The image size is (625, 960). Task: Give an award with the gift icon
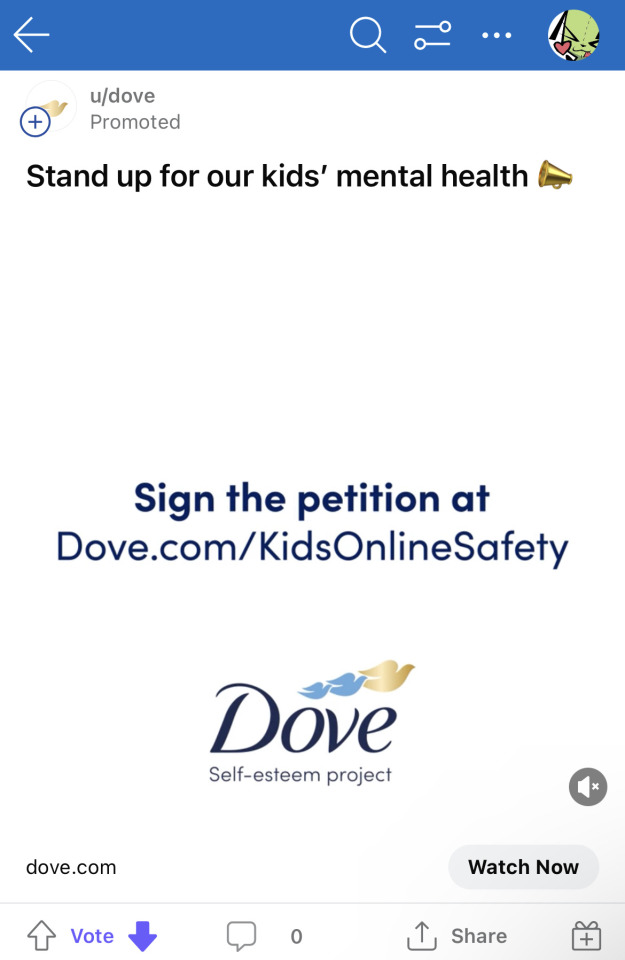pos(586,936)
